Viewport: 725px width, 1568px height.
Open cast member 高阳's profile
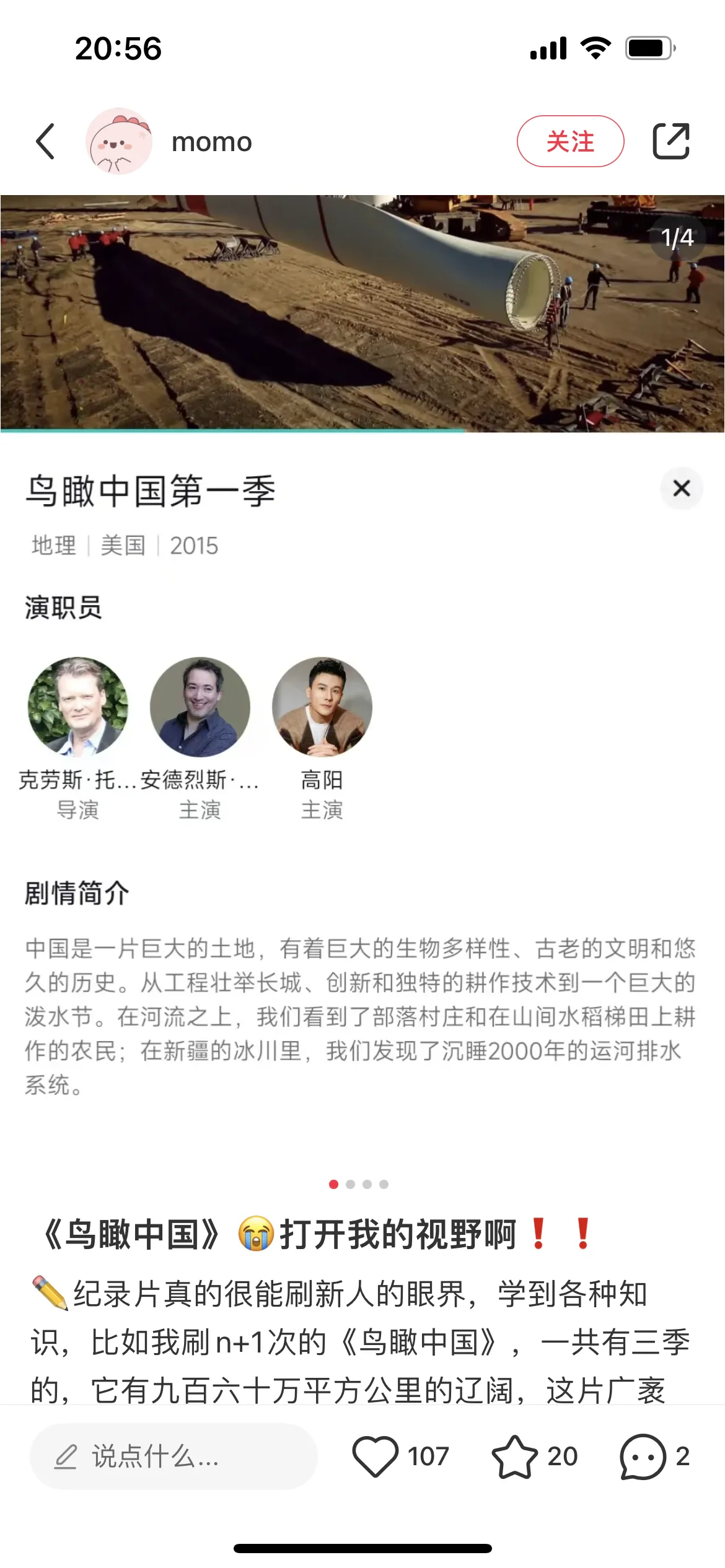tap(322, 707)
